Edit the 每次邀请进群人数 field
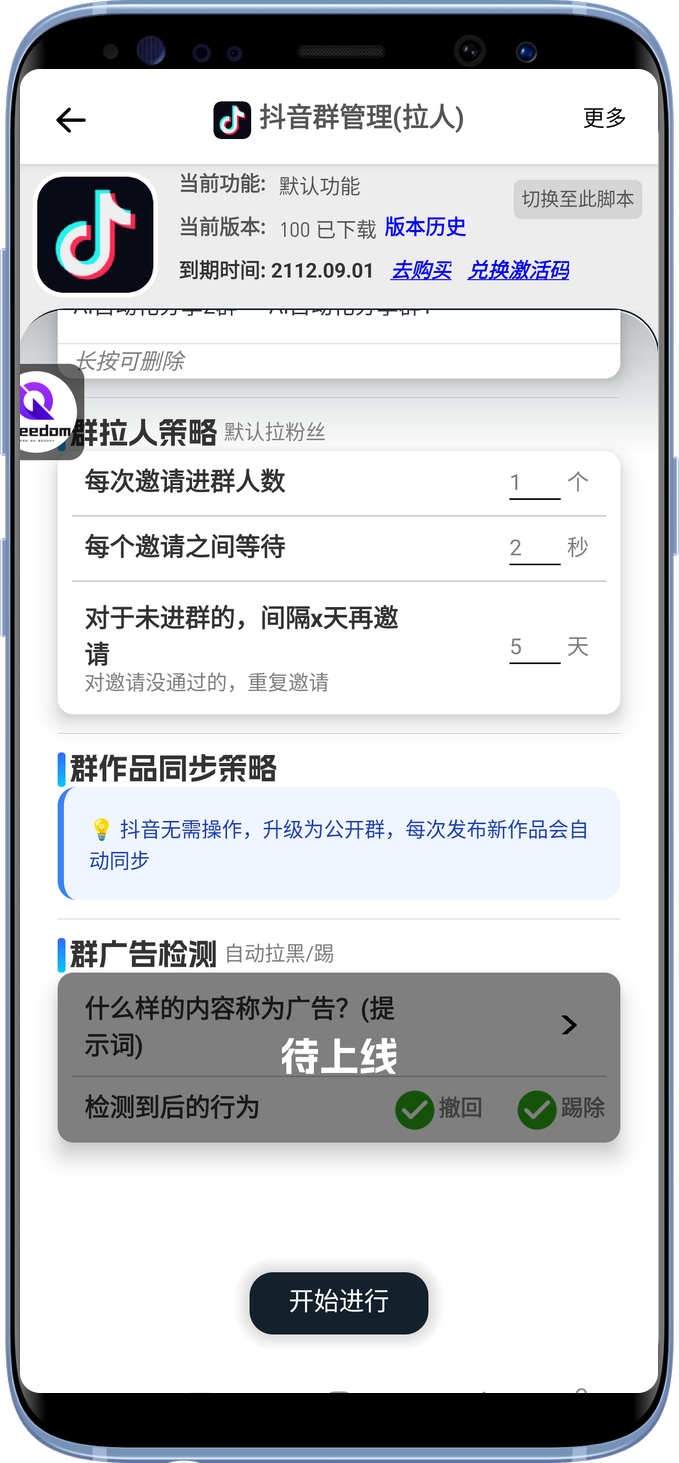 point(534,483)
